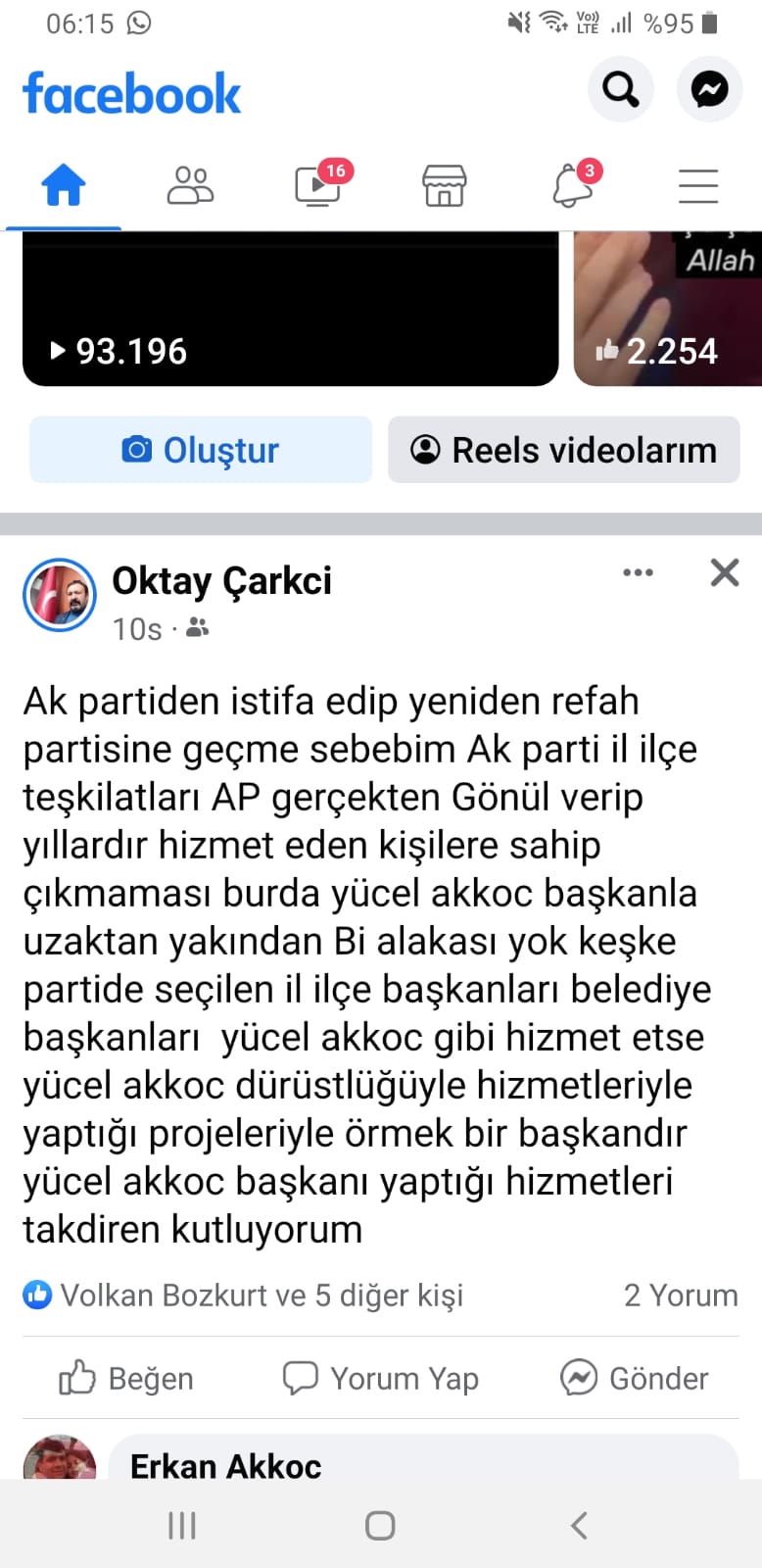The image size is (762, 1568).
Task: Open Reels videolarım
Action: pos(564,450)
